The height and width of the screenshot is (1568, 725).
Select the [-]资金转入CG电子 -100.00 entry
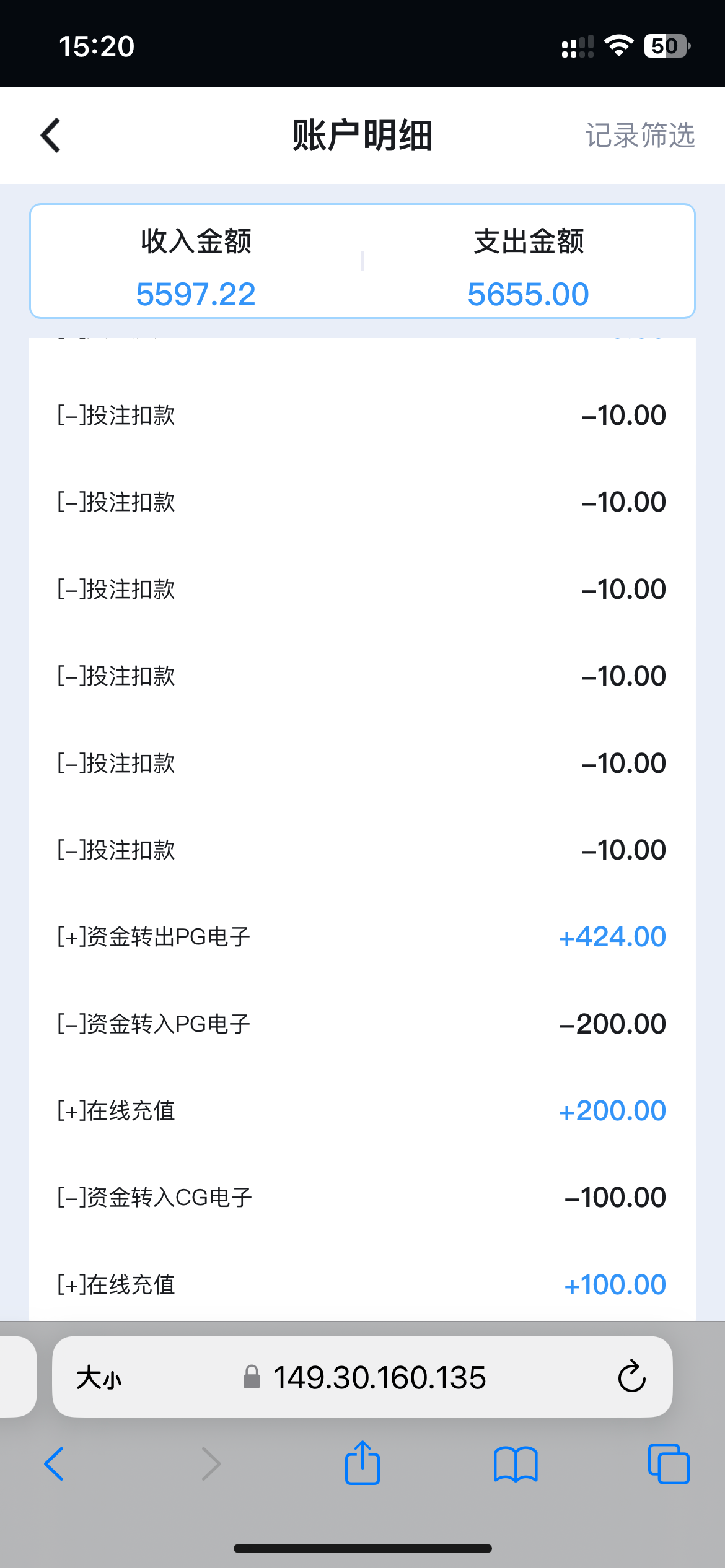362,1196
